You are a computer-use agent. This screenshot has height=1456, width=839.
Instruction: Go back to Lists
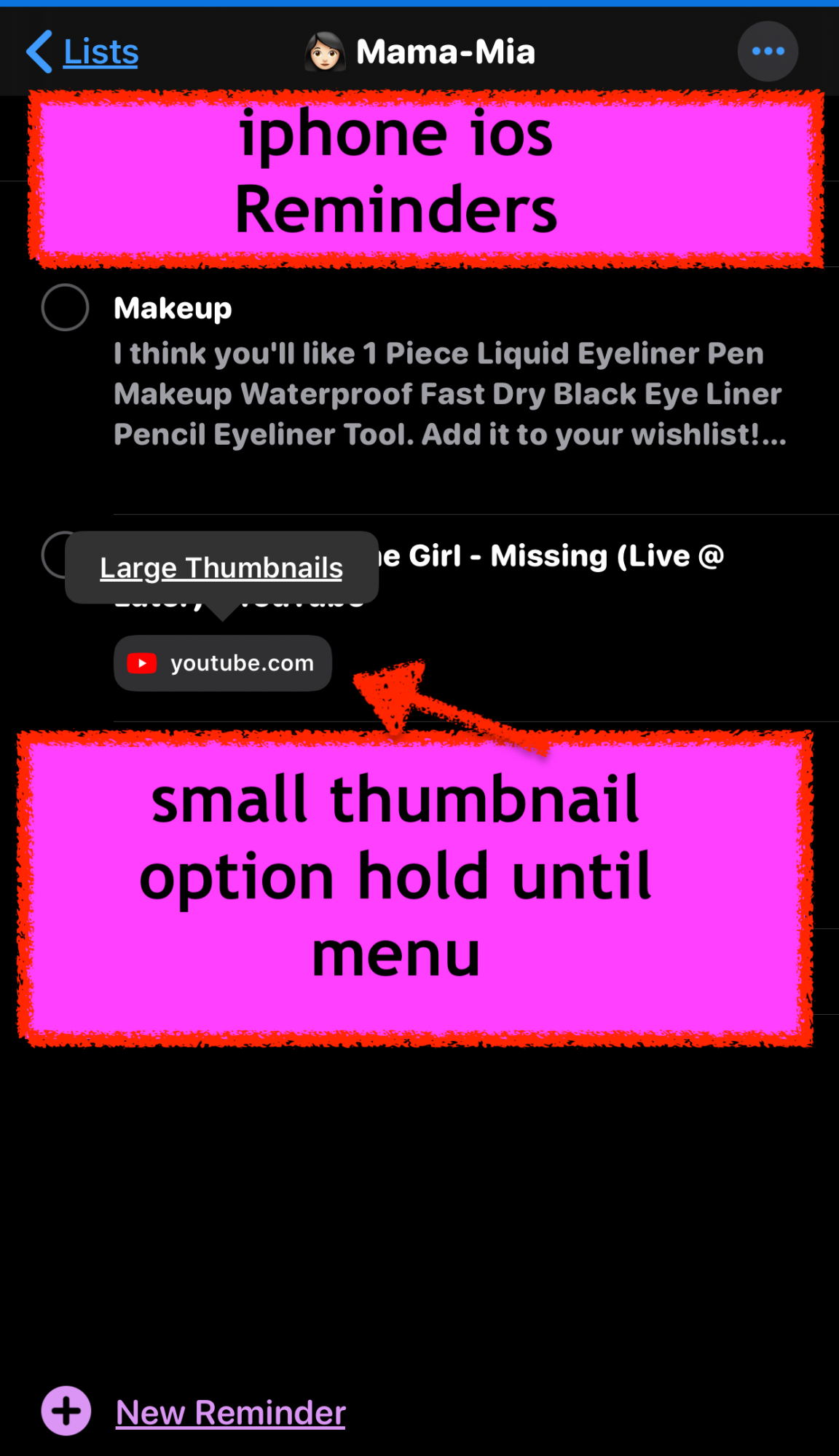tap(84, 52)
